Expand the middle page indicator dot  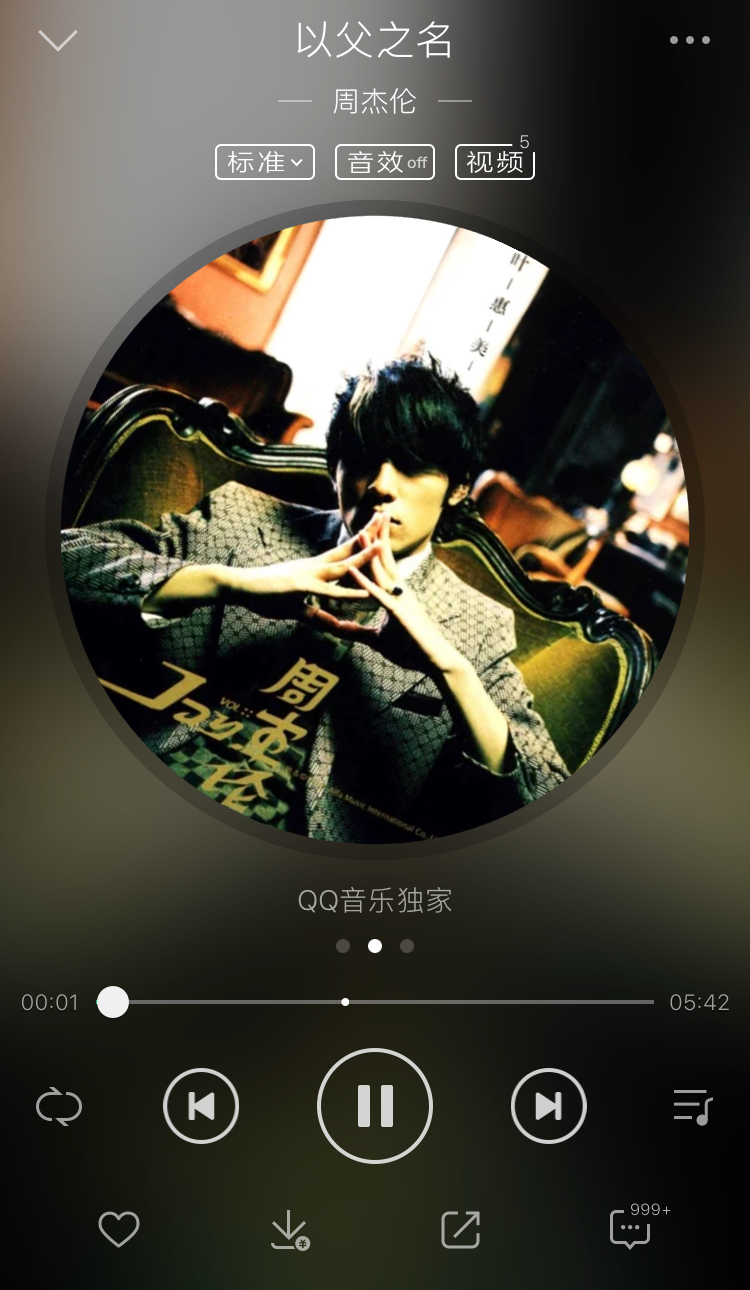pyautogui.click(x=374, y=945)
